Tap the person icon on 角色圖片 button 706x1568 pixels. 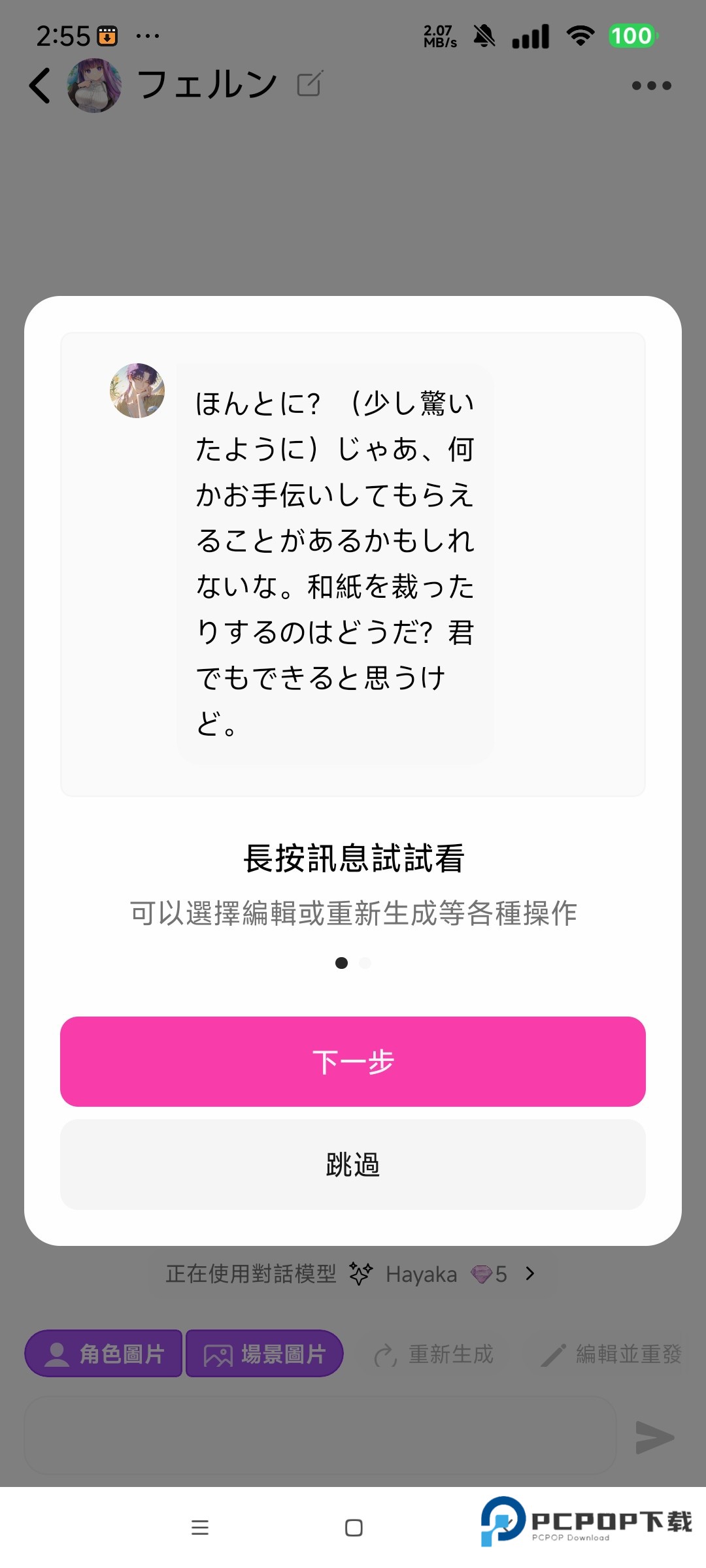coord(58,1354)
